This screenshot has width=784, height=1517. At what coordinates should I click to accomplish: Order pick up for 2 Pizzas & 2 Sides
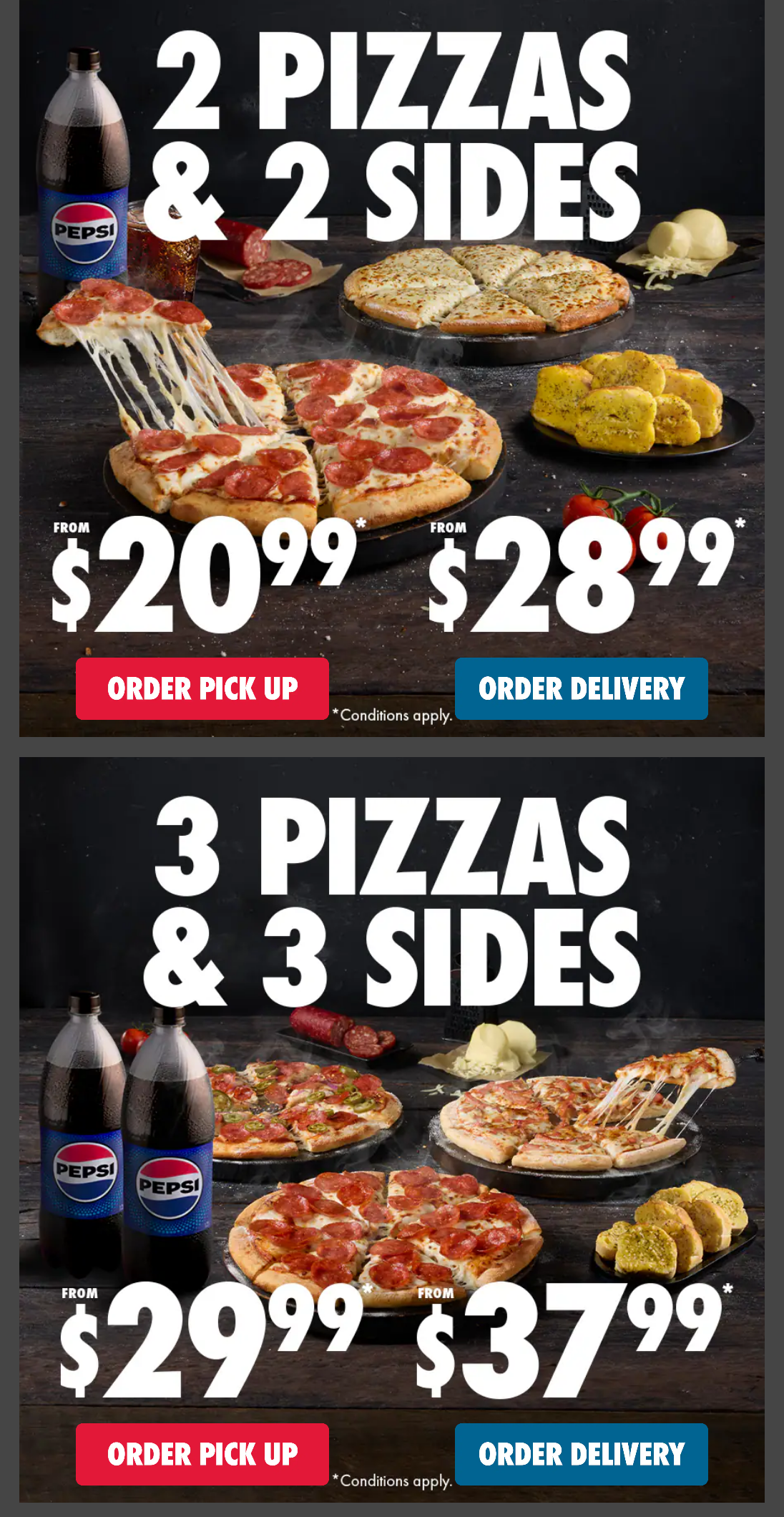tap(202, 688)
